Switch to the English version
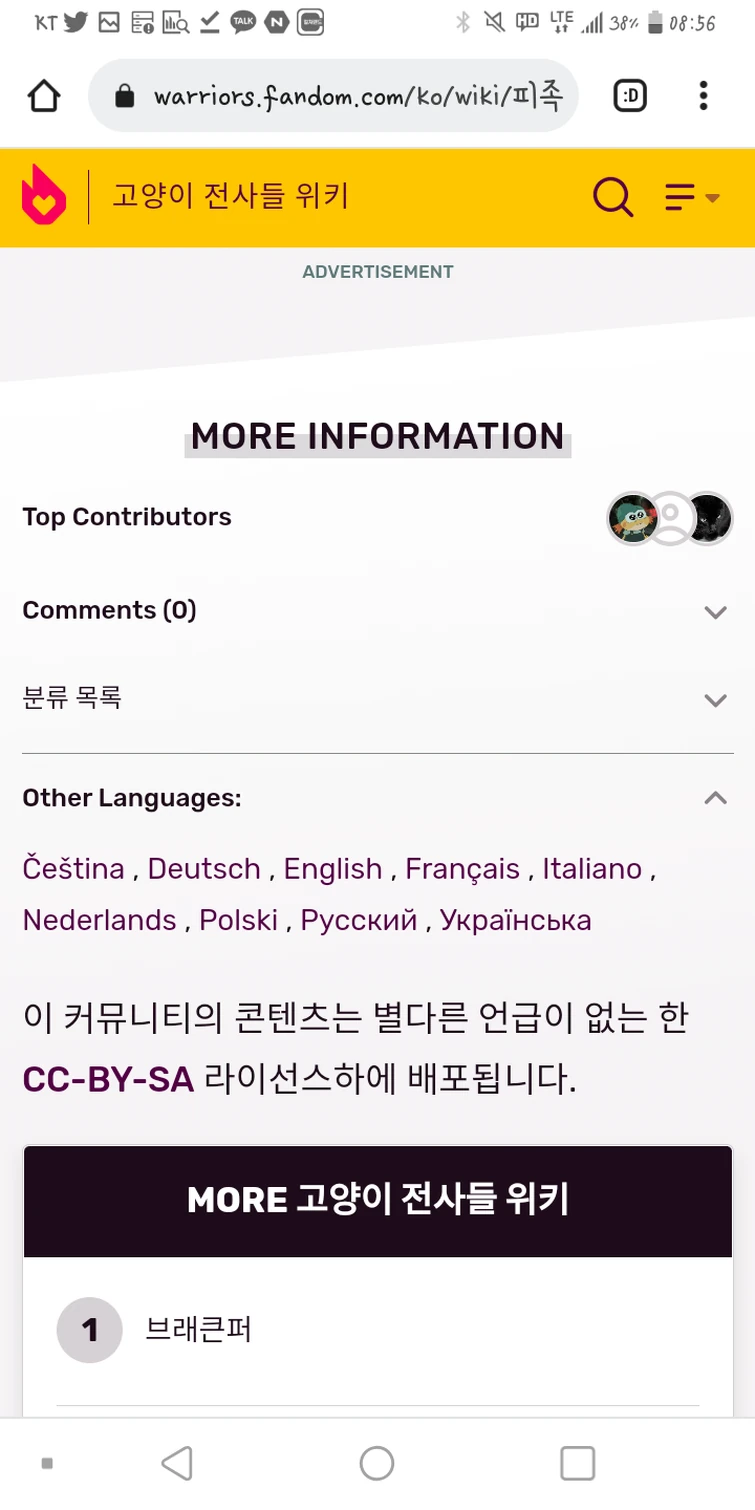Image resolution: width=755 pixels, height=1510 pixels. (x=333, y=869)
